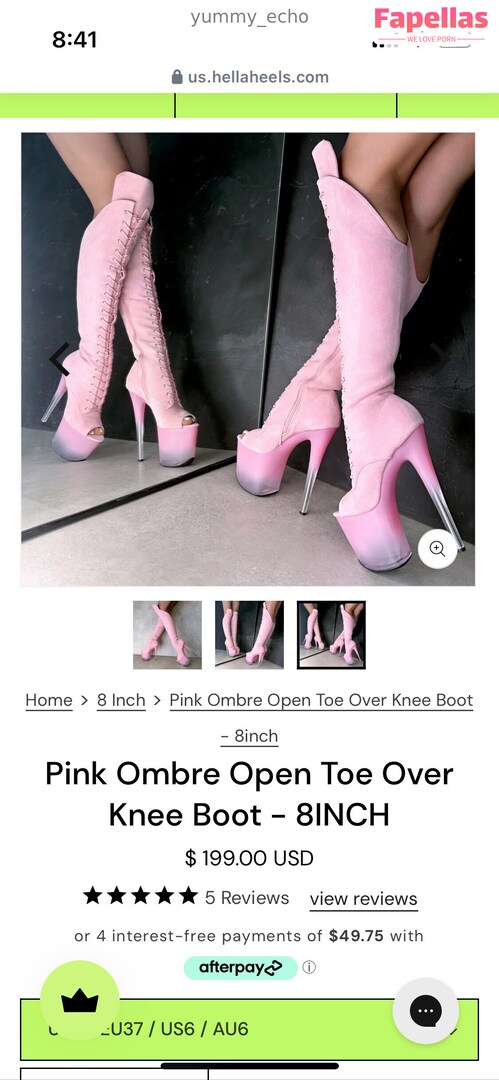The width and height of the screenshot is (499, 1080).
Task: Select the first boot thumbnail
Action: [167, 634]
